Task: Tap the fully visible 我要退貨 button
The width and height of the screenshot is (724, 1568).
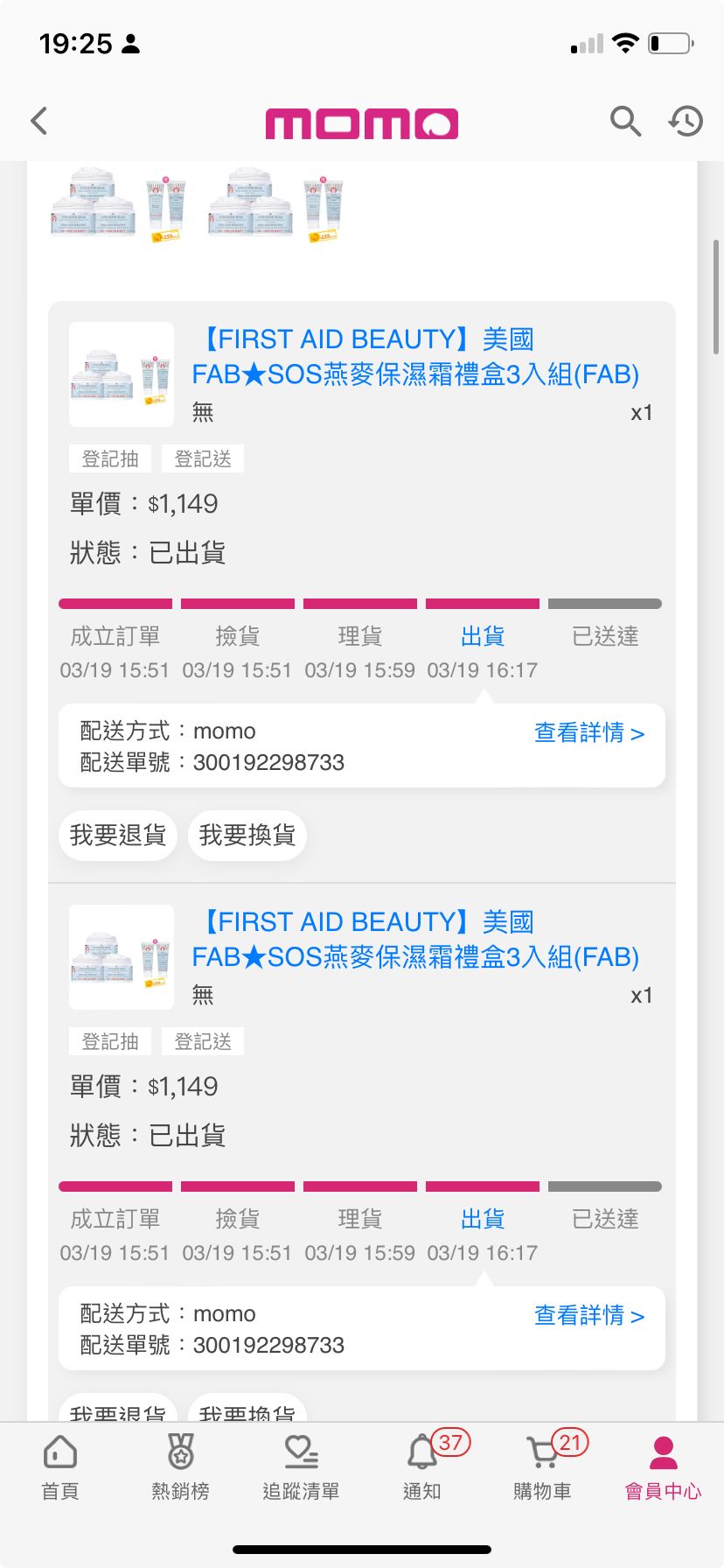Action: point(118,835)
